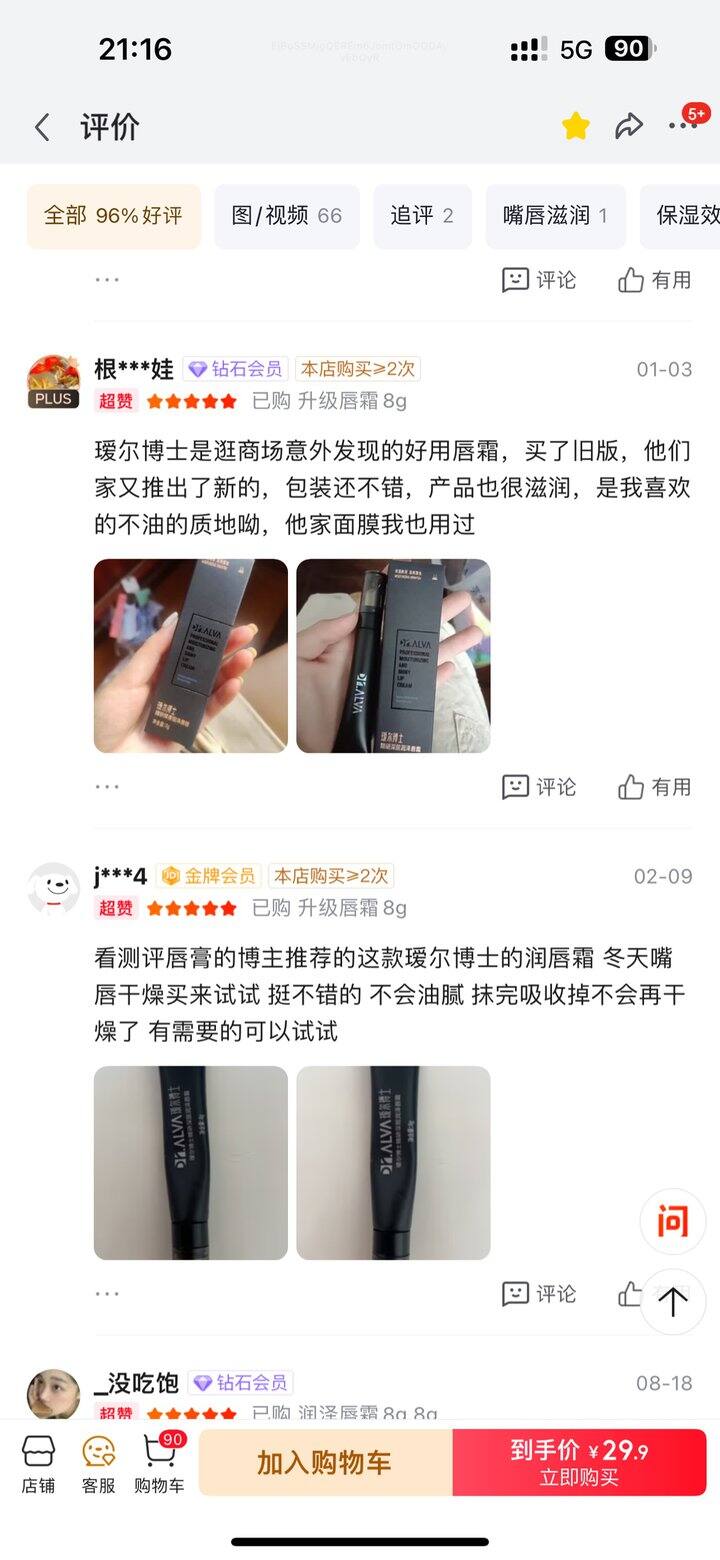Screen dimensions: 720x1560
Task: Add item with 加入购物车
Action: point(324,1463)
